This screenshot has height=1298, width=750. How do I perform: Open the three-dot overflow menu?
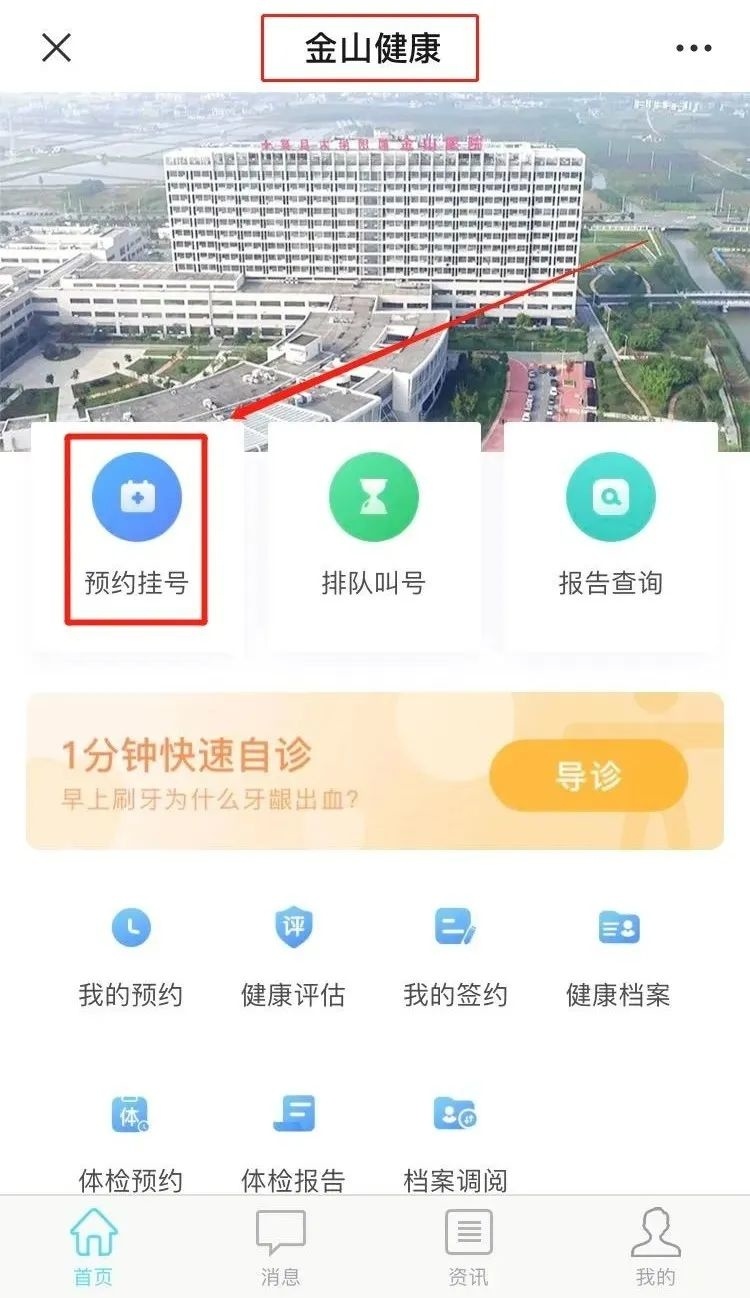pos(693,48)
